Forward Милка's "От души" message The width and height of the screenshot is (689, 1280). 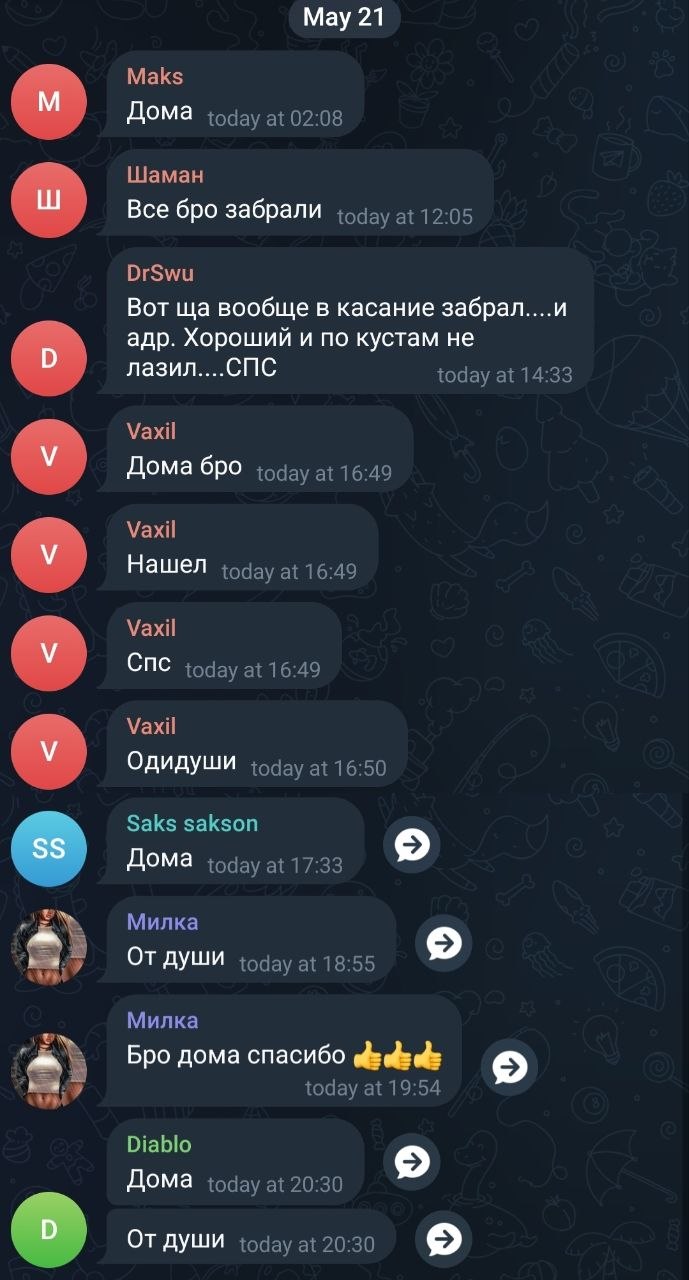pyautogui.click(x=444, y=943)
